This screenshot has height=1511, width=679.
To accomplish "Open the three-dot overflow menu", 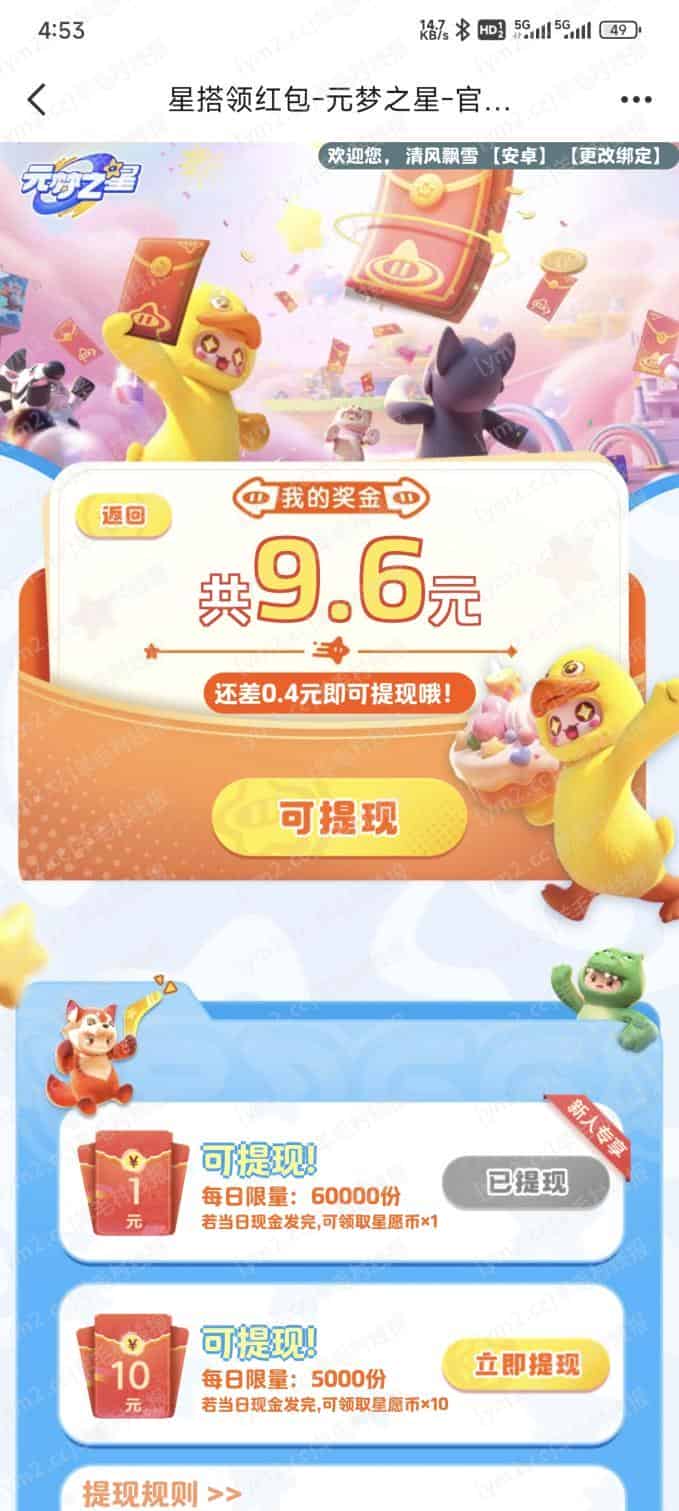I will (636, 100).
